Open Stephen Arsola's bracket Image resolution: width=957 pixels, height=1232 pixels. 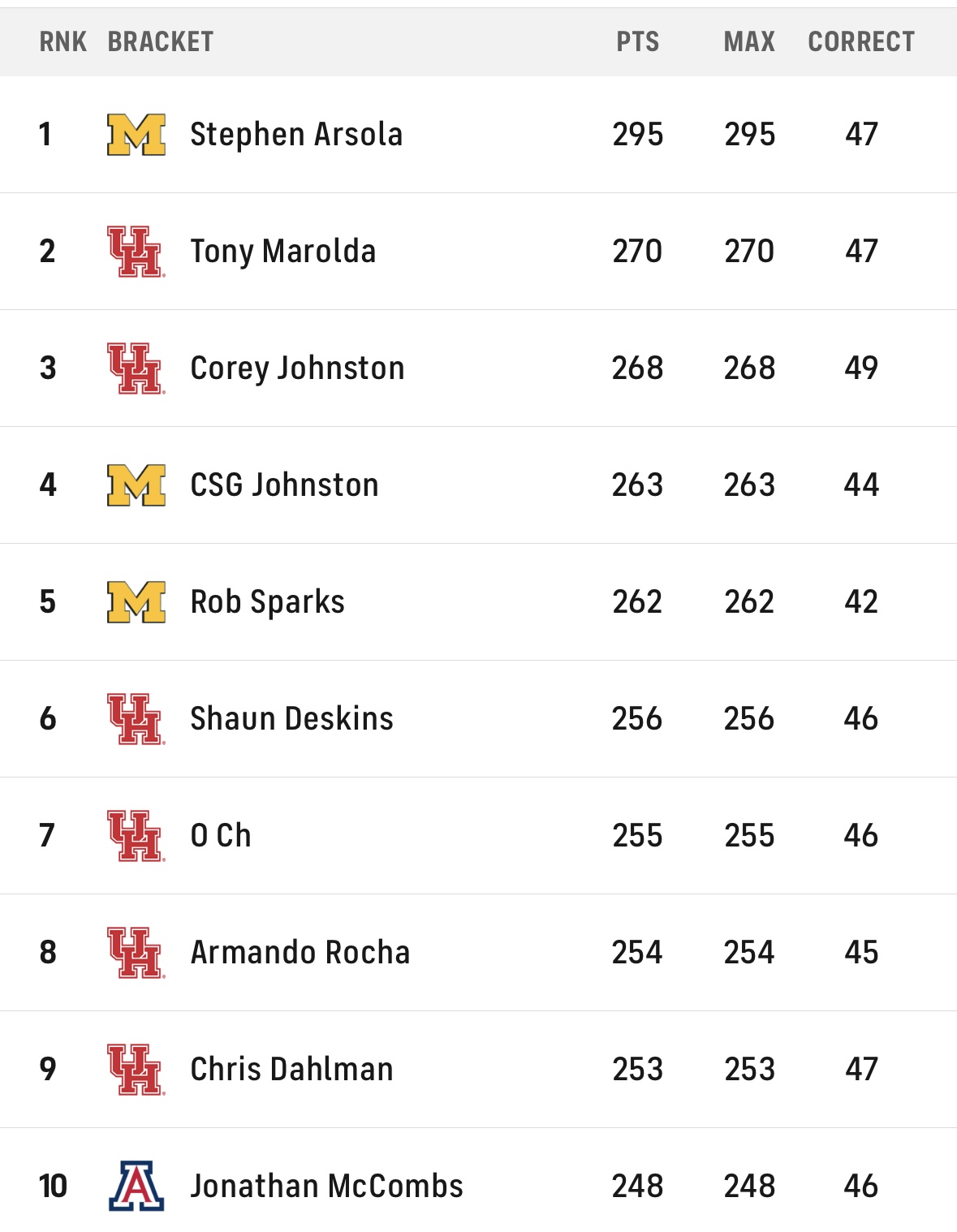pos(296,135)
